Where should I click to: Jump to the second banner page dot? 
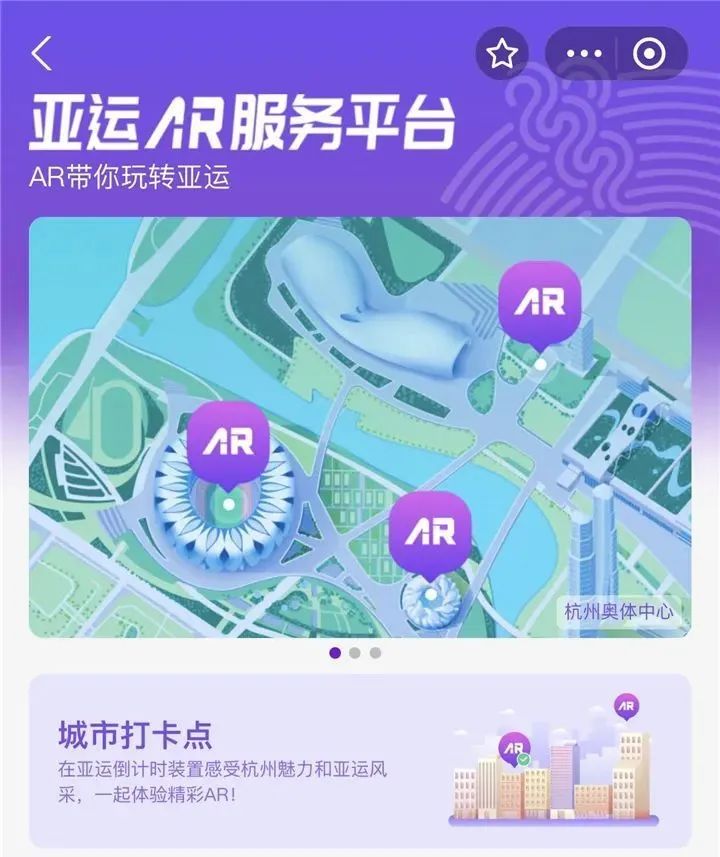[355, 653]
